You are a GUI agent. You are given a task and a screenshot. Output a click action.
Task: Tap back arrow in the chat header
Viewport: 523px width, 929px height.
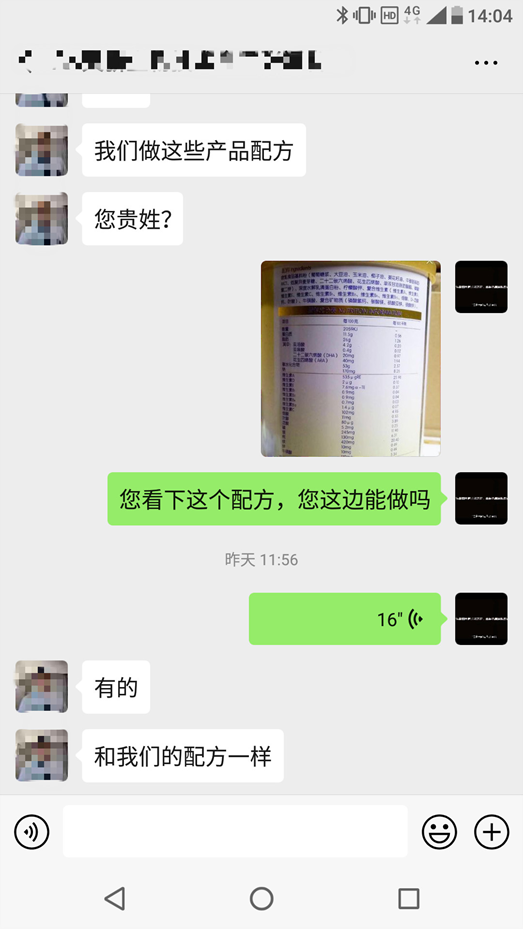tap(25, 60)
